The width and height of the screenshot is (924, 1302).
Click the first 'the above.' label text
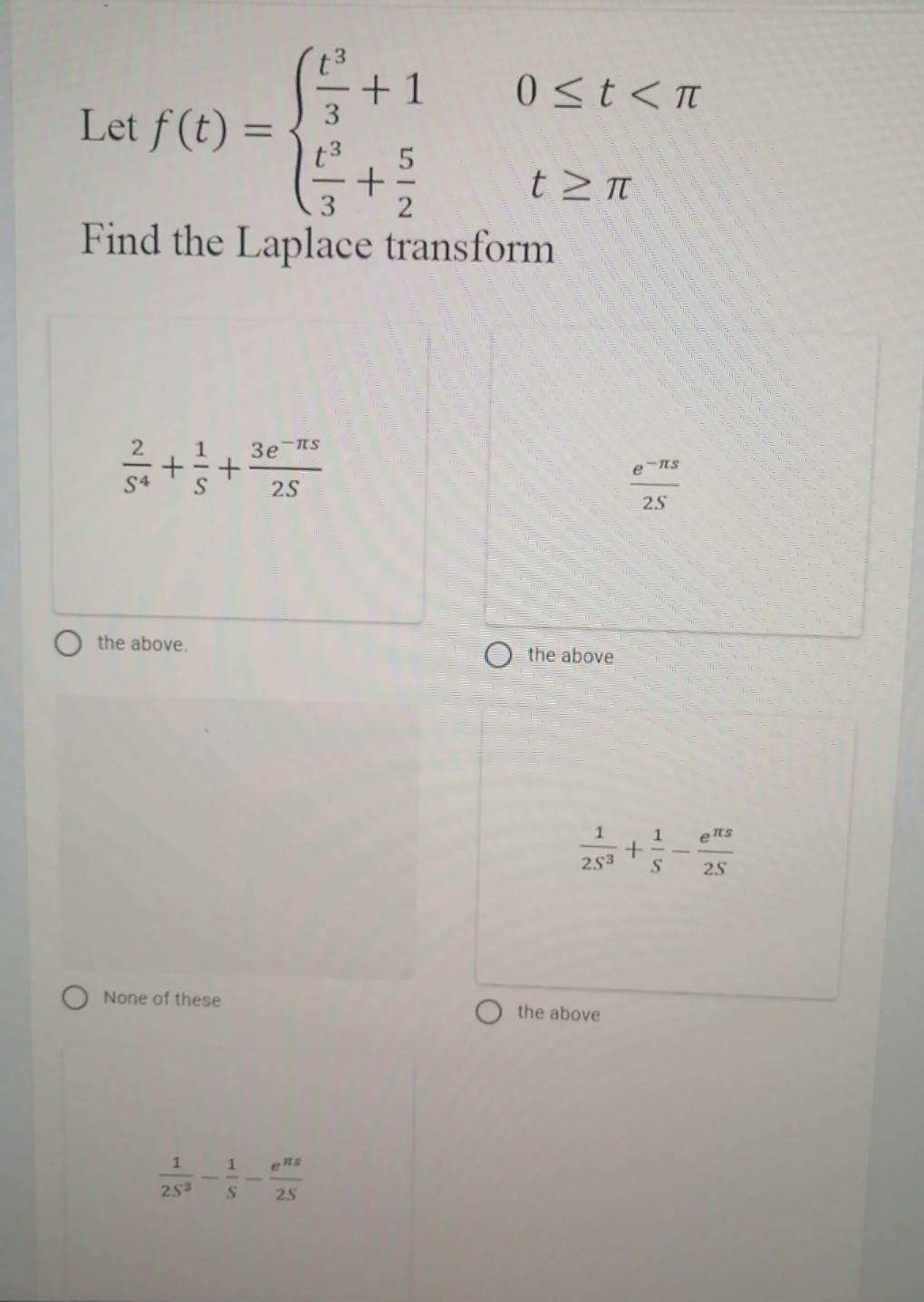(x=142, y=644)
